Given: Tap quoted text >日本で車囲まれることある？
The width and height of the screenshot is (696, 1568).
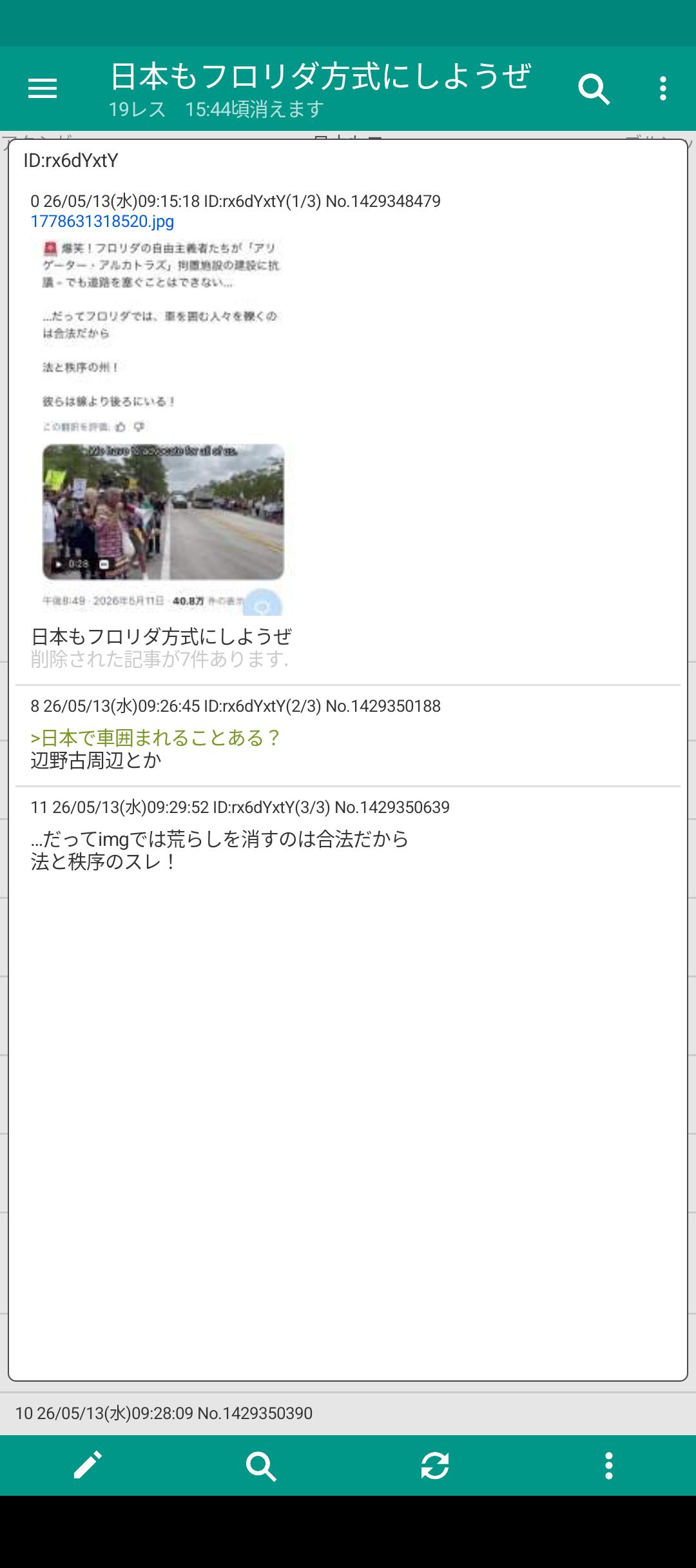Looking at the screenshot, I should coord(155,738).
